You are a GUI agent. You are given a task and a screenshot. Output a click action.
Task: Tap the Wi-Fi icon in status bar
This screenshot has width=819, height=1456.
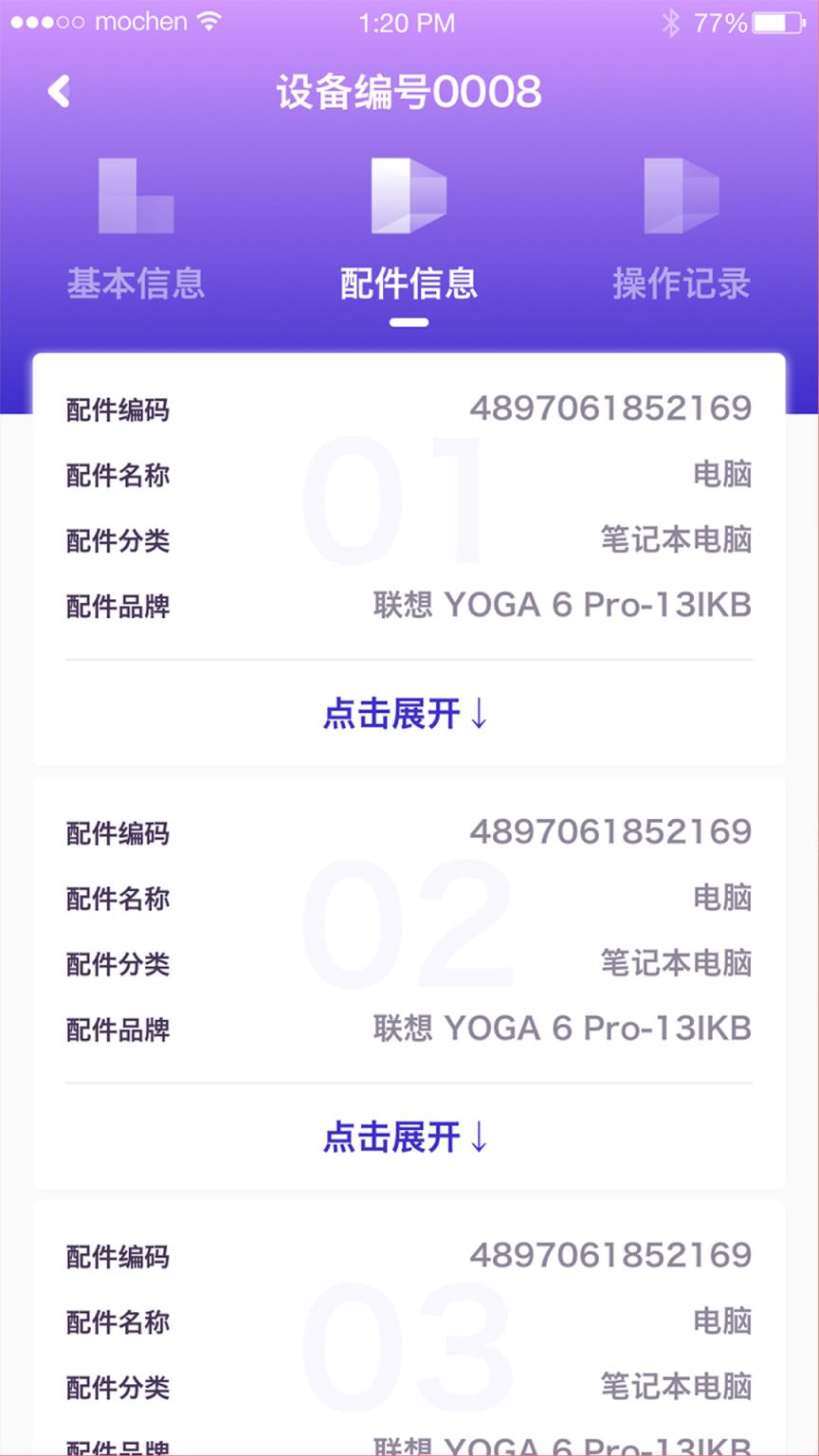(x=209, y=21)
